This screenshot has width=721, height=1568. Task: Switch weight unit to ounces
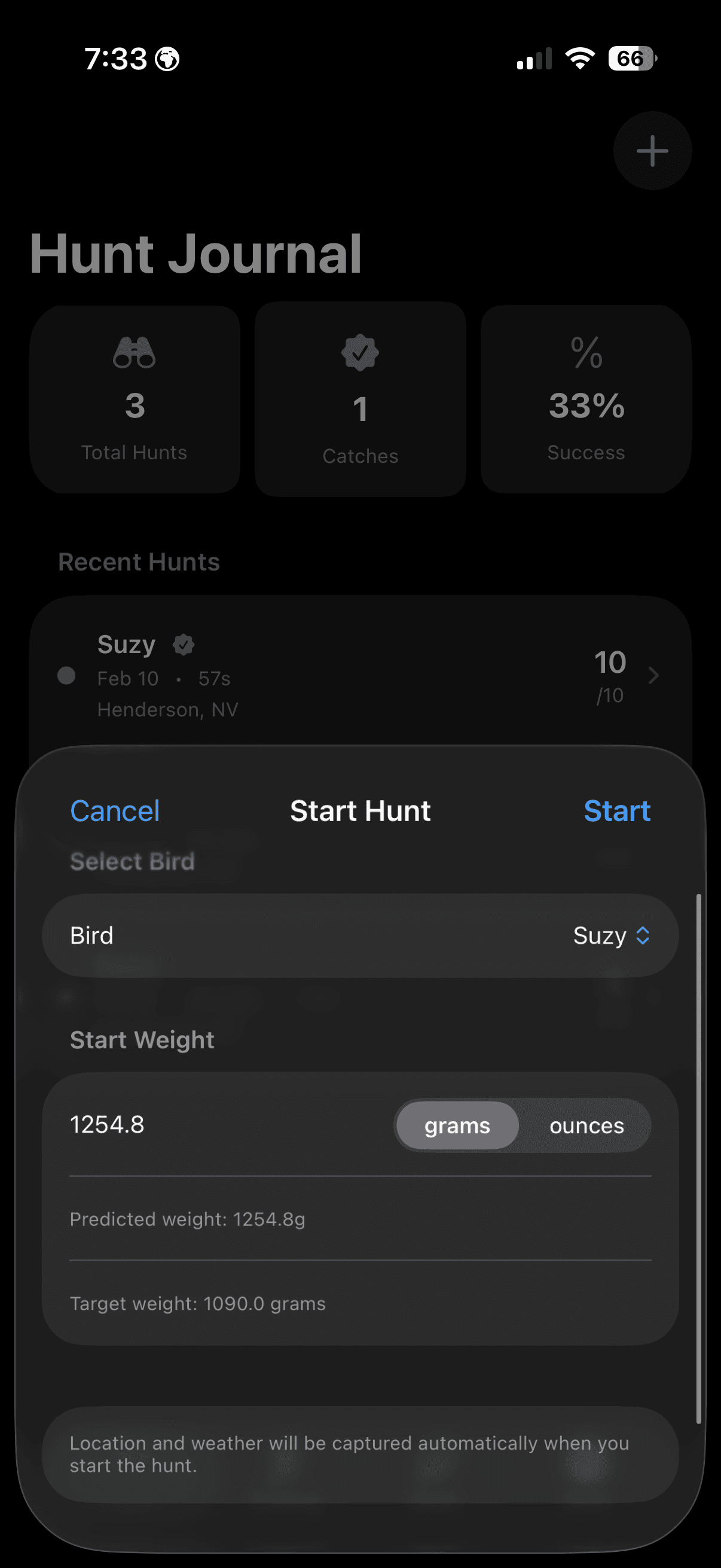(586, 1125)
